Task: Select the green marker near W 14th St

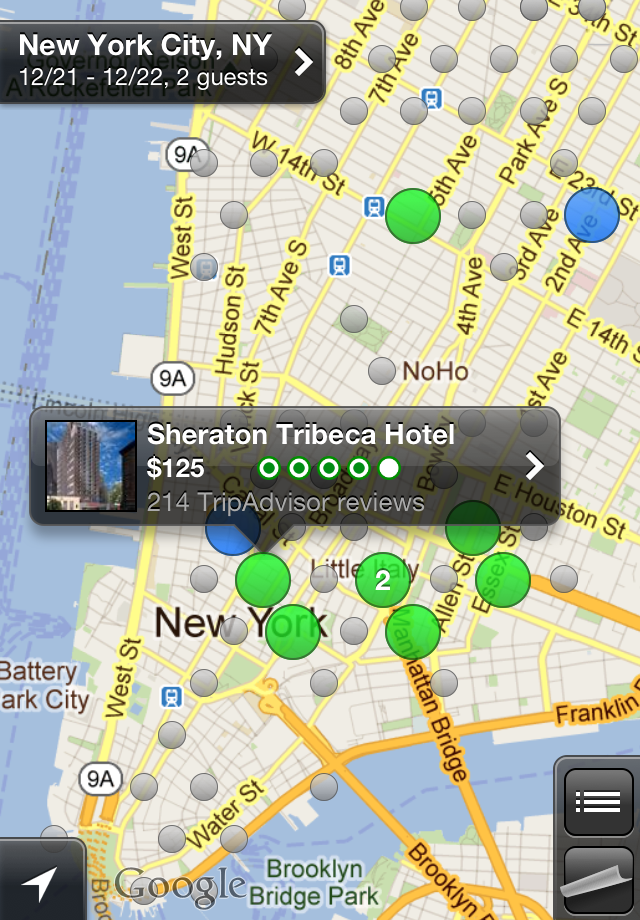Action: click(413, 215)
